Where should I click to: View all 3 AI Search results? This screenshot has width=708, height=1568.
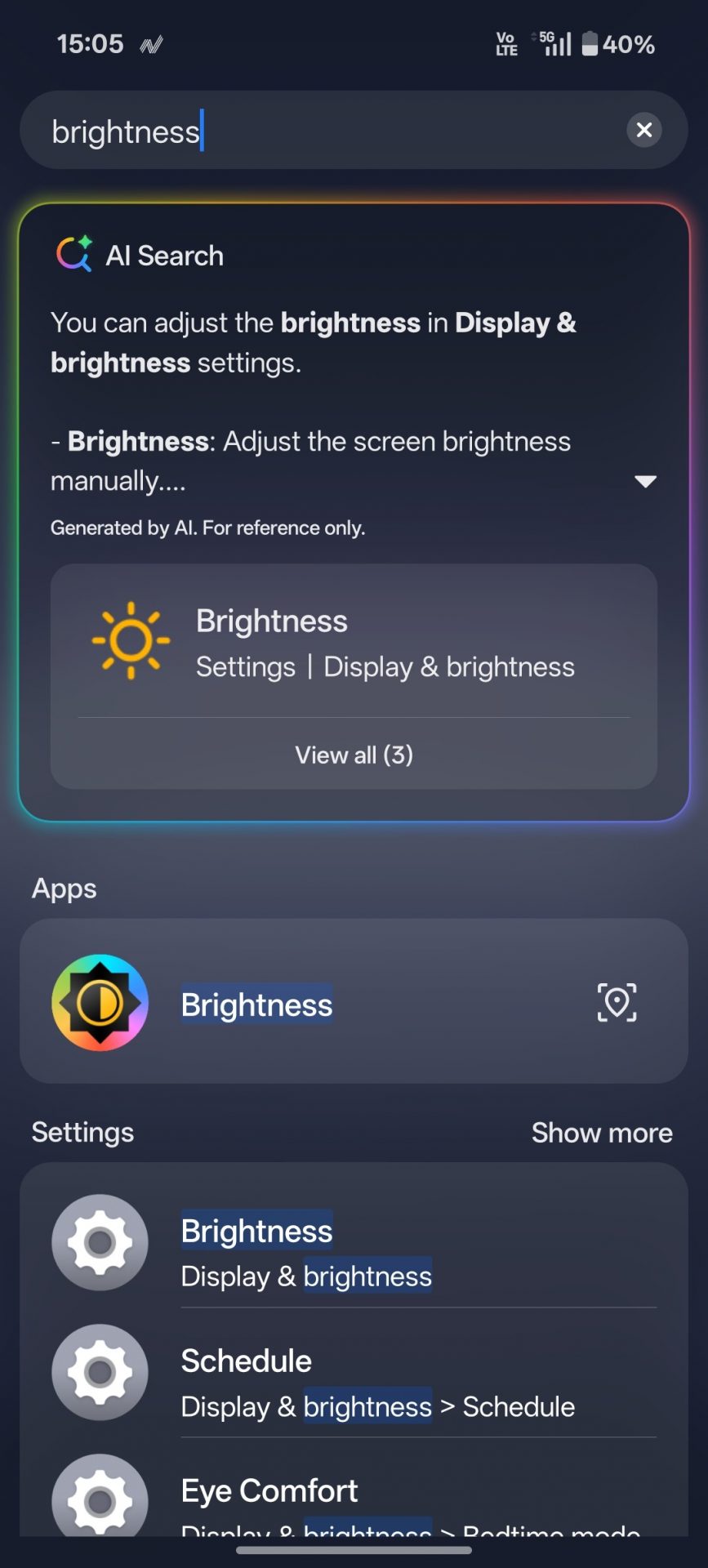(354, 755)
